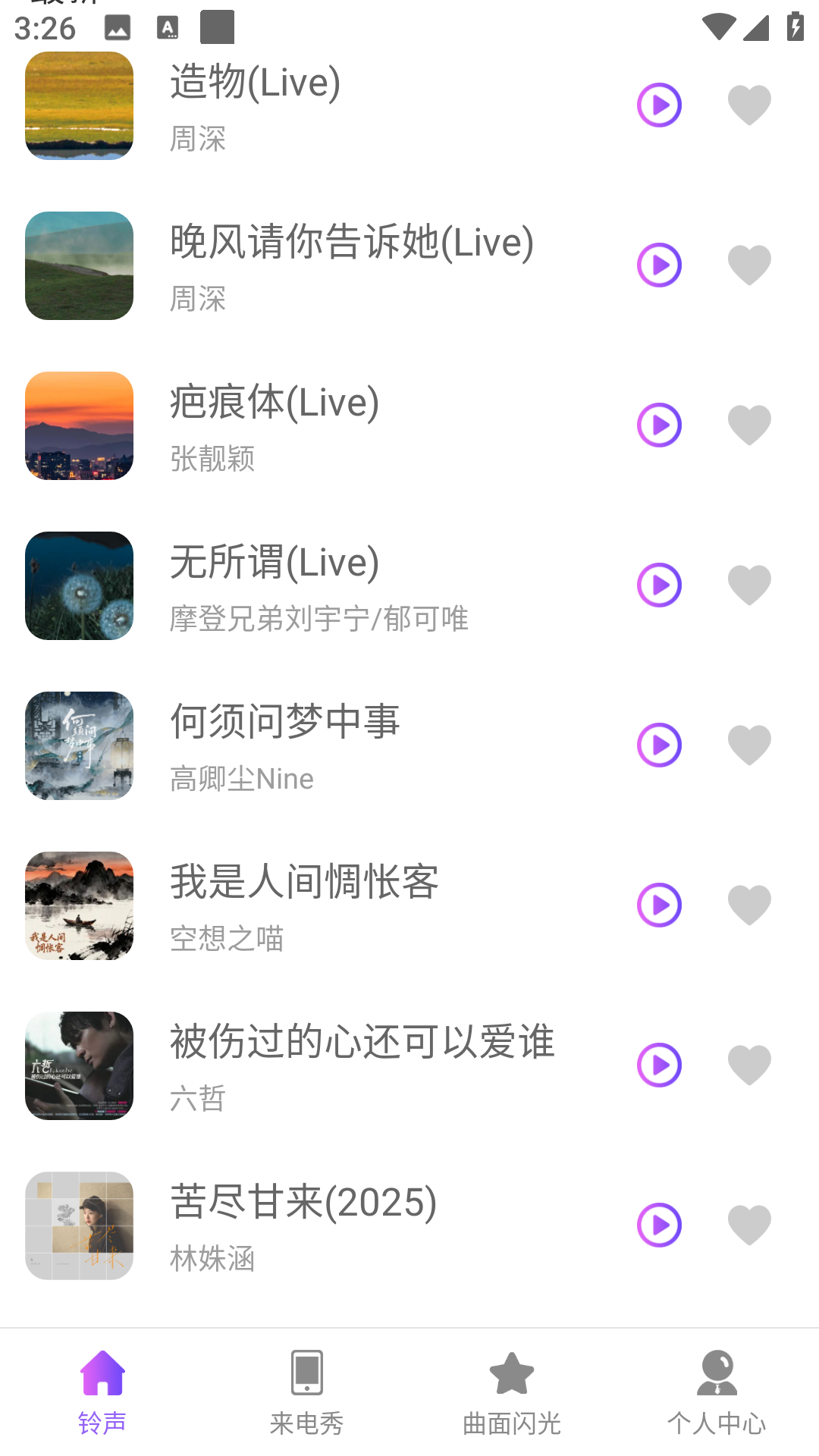The image size is (819, 1456).
Task: Play 疤痕体(Live) by 张靓颖
Action: tap(659, 425)
